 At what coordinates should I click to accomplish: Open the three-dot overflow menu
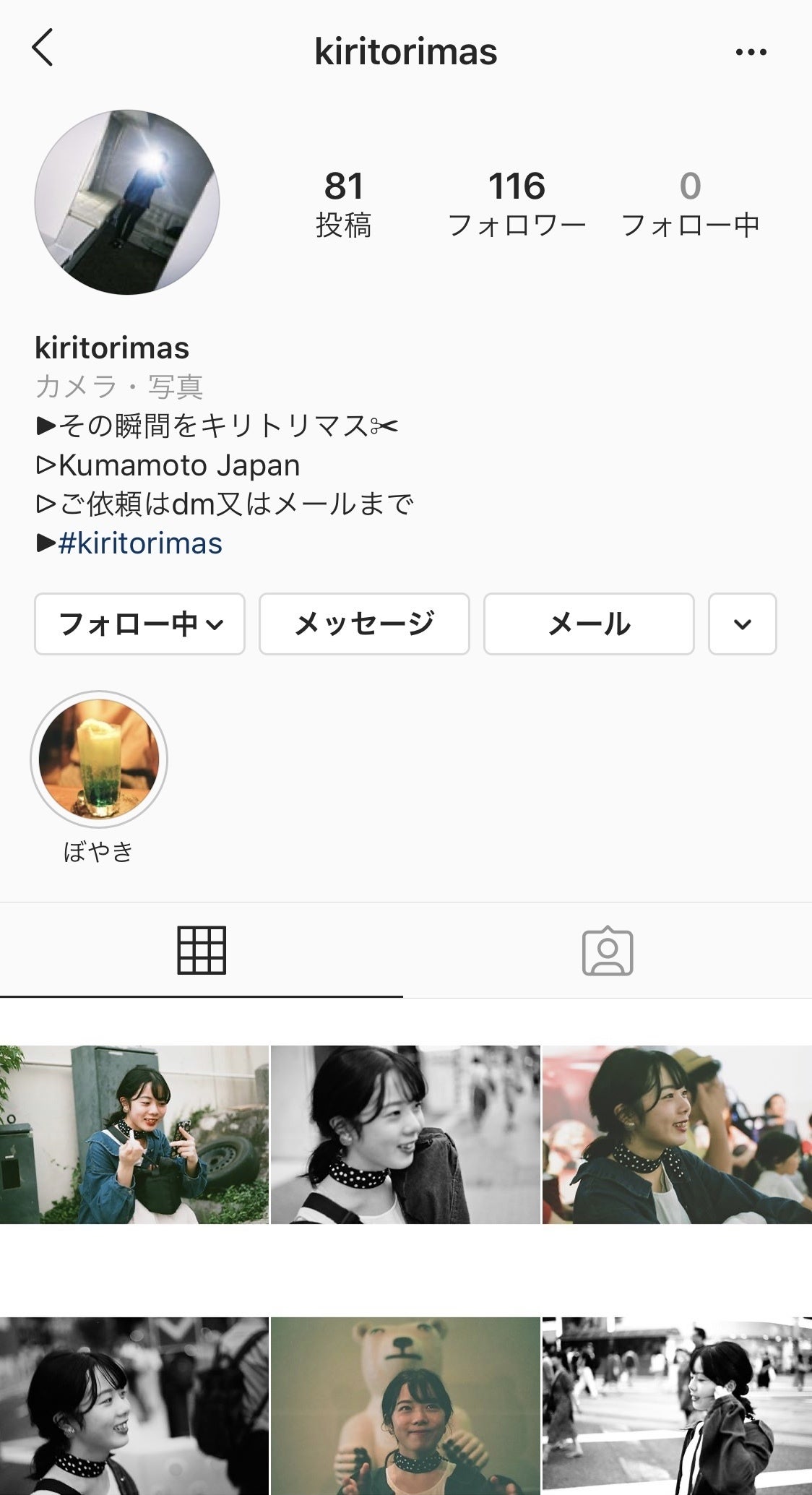[x=751, y=52]
